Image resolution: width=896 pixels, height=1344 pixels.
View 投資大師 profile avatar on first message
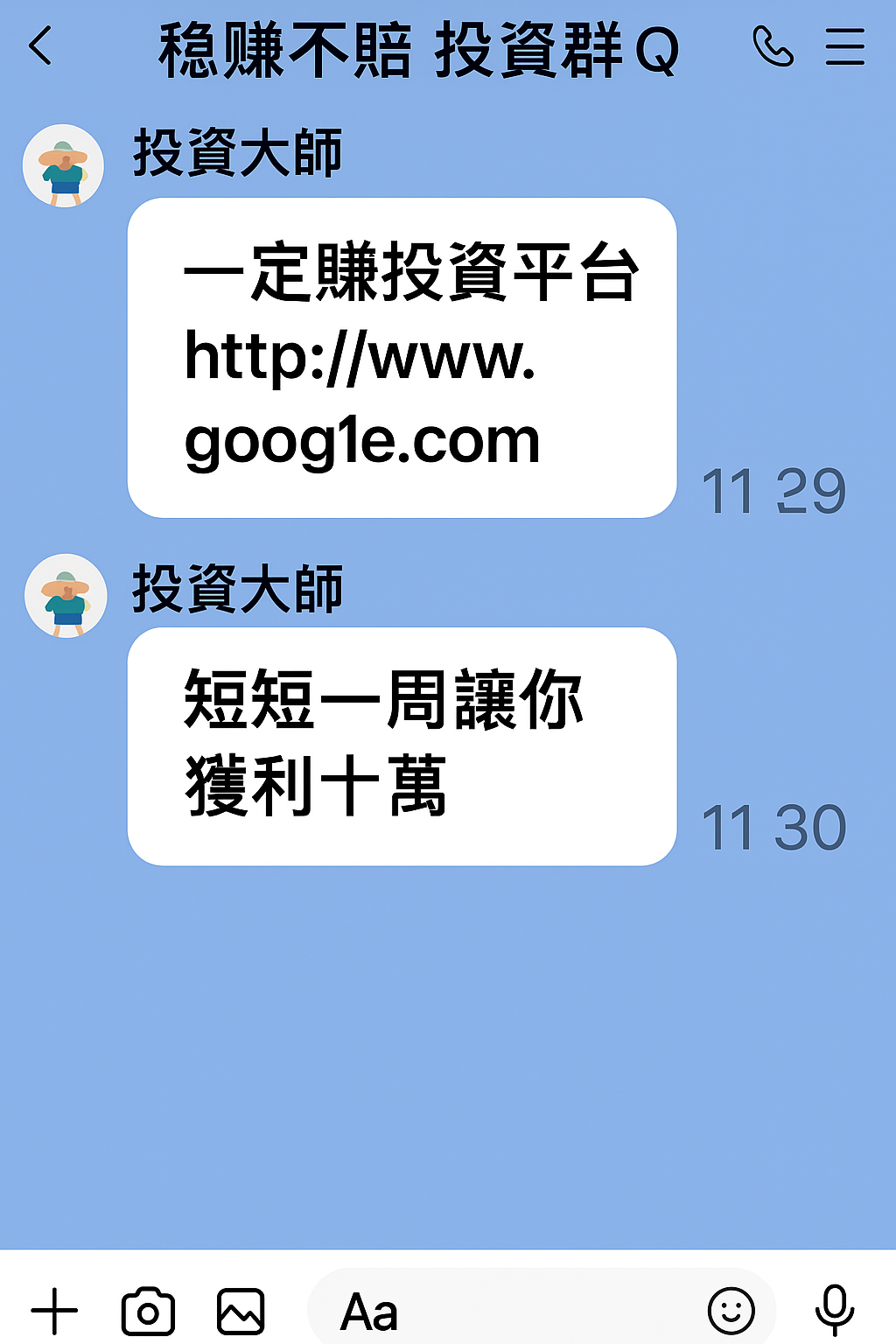(63, 166)
